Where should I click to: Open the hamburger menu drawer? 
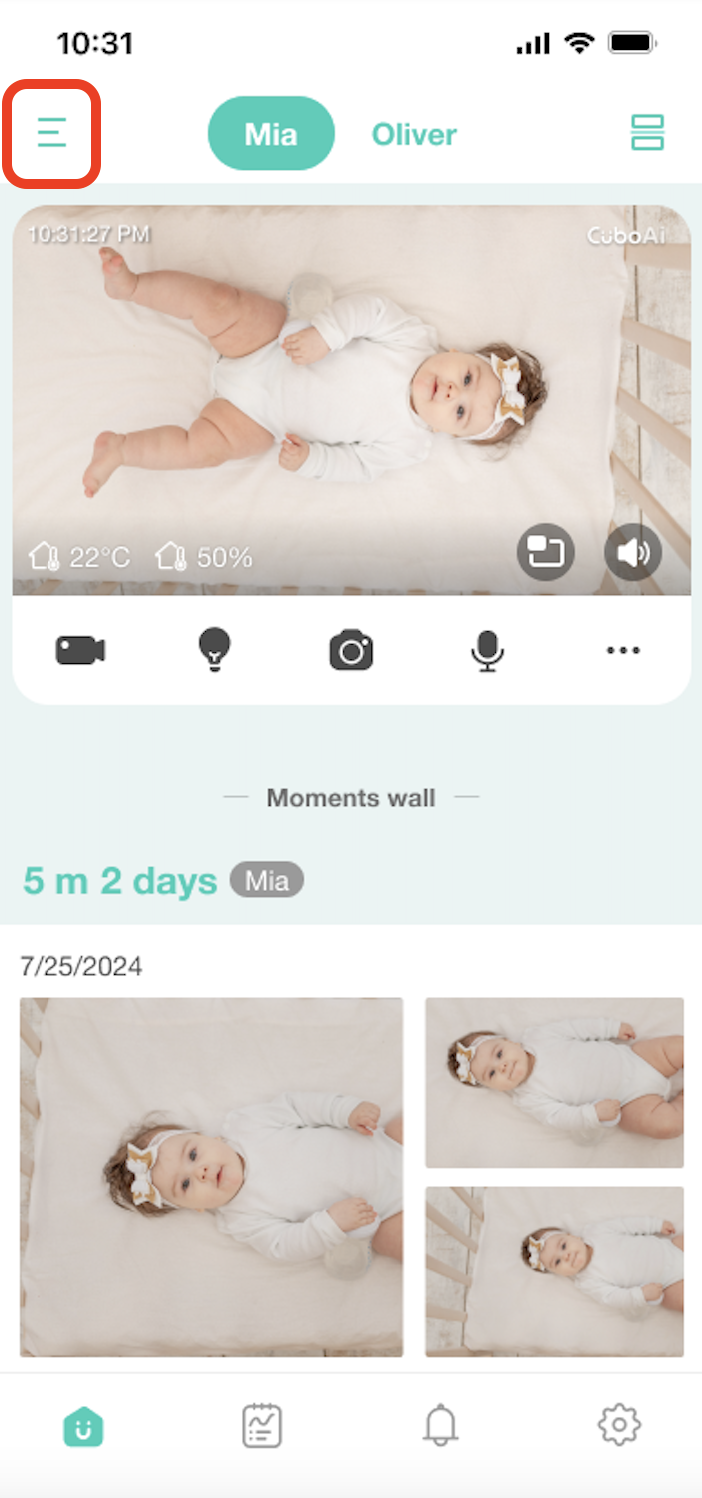point(51,133)
